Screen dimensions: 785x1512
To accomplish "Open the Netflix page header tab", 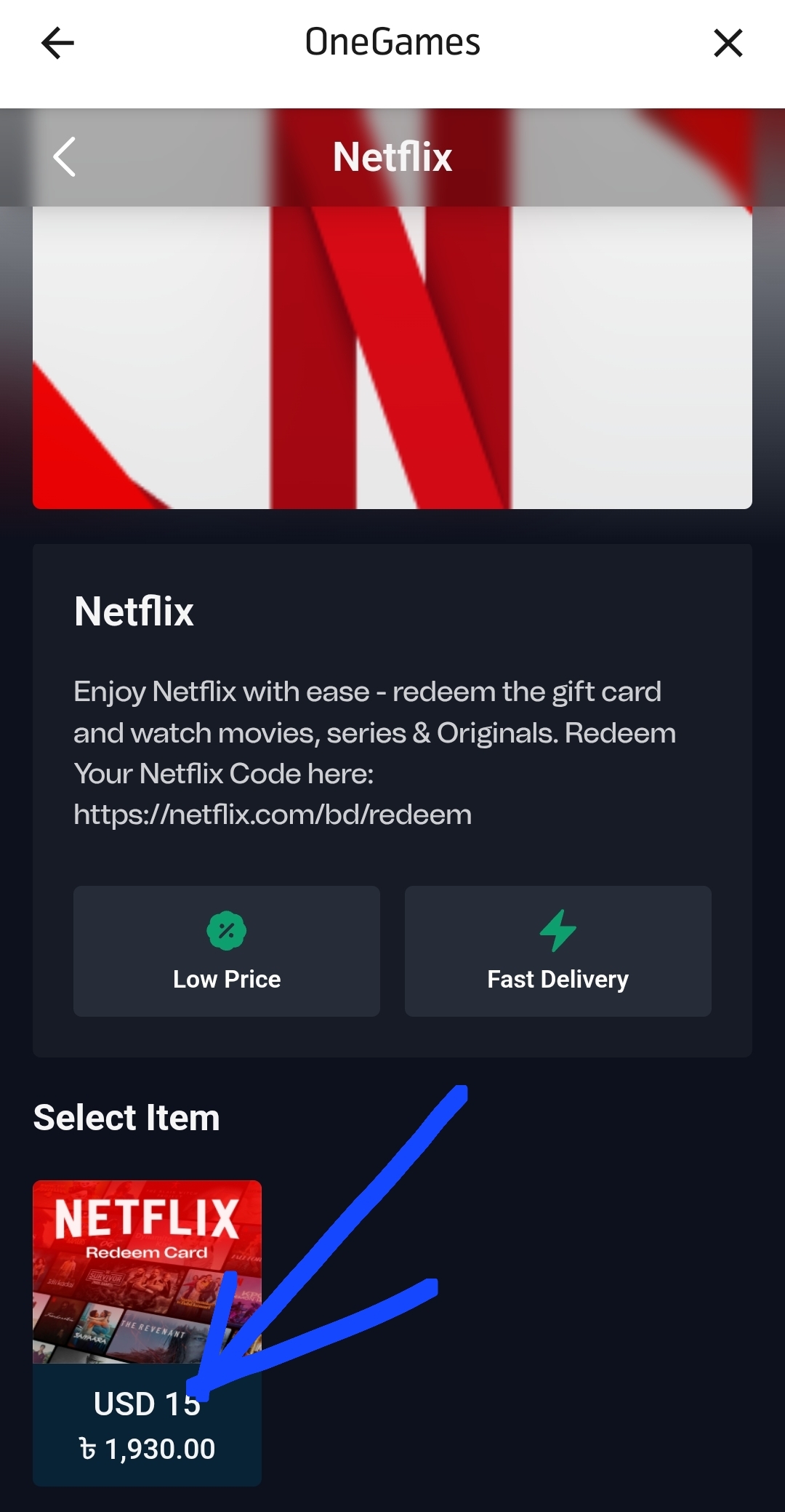I will [392, 156].
